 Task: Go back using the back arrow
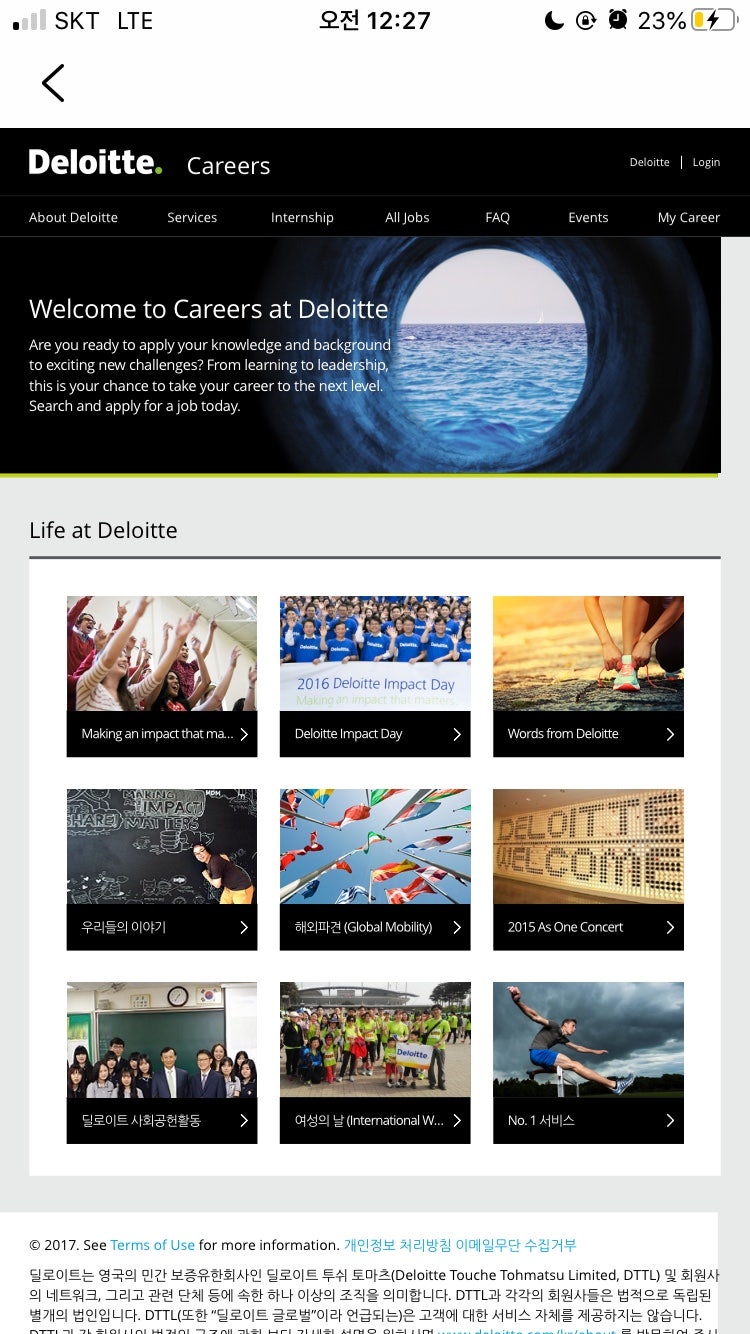point(53,83)
